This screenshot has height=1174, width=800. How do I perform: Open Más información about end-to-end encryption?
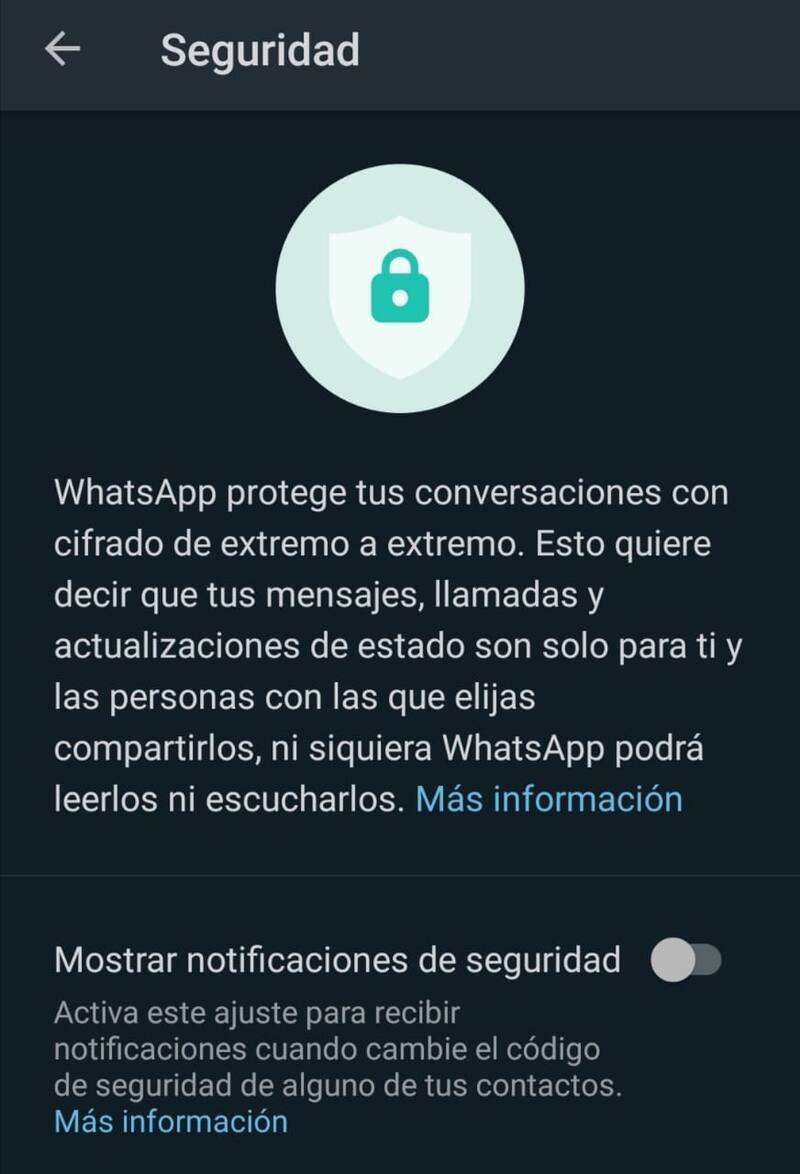548,799
